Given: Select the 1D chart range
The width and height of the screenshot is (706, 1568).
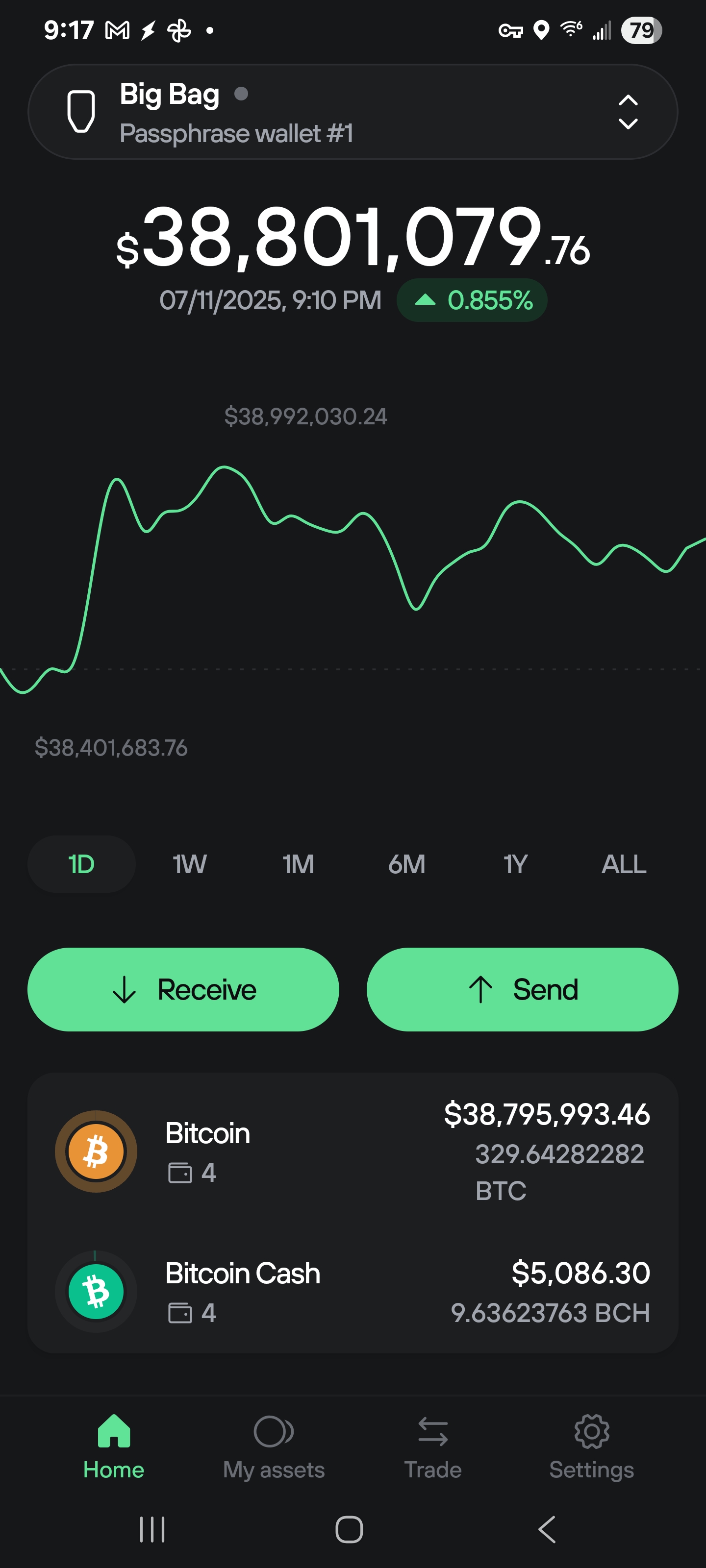Looking at the screenshot, I should (x=81, y=864).
